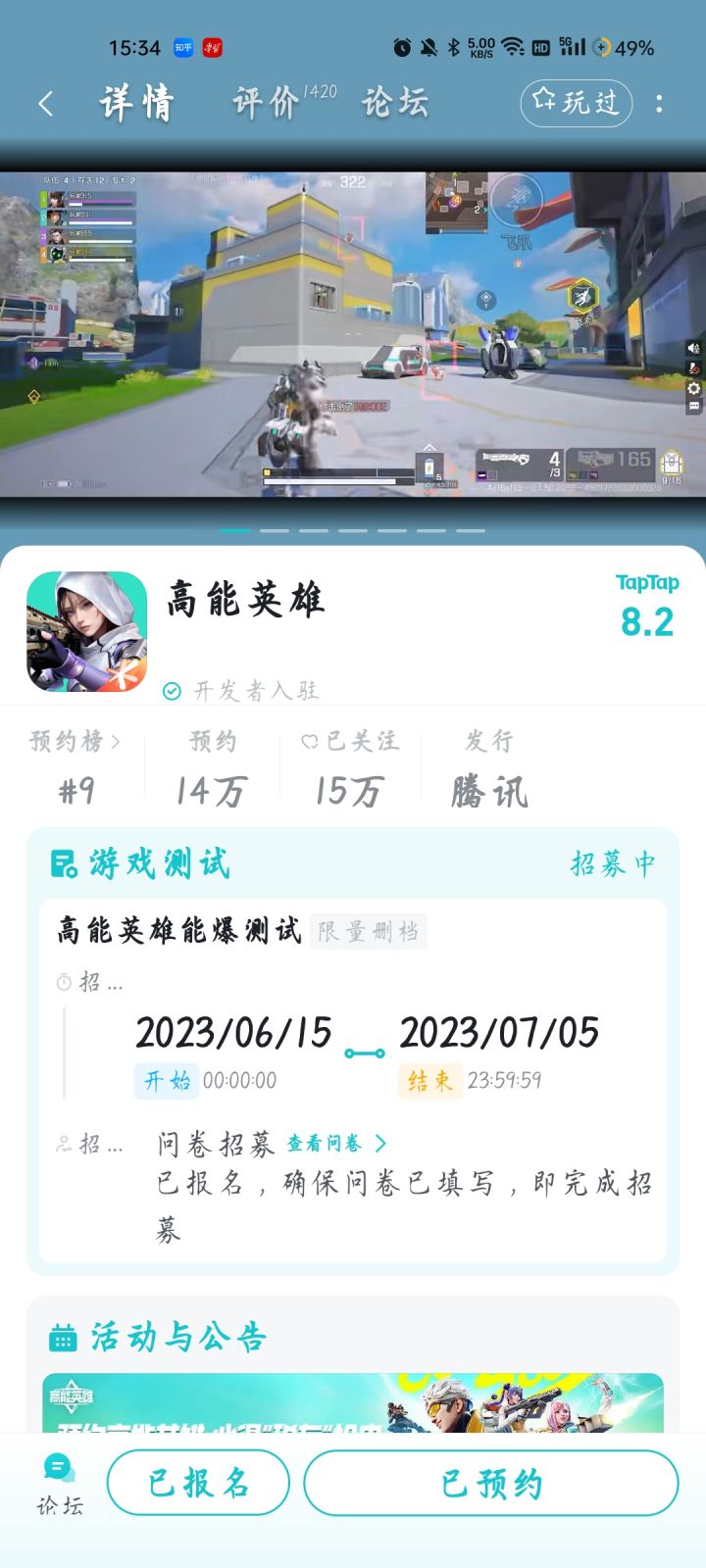This screenshot has width=706, height=1568.
Task: Open the 游戏测试 section test icon
Action: coord(63,862)
